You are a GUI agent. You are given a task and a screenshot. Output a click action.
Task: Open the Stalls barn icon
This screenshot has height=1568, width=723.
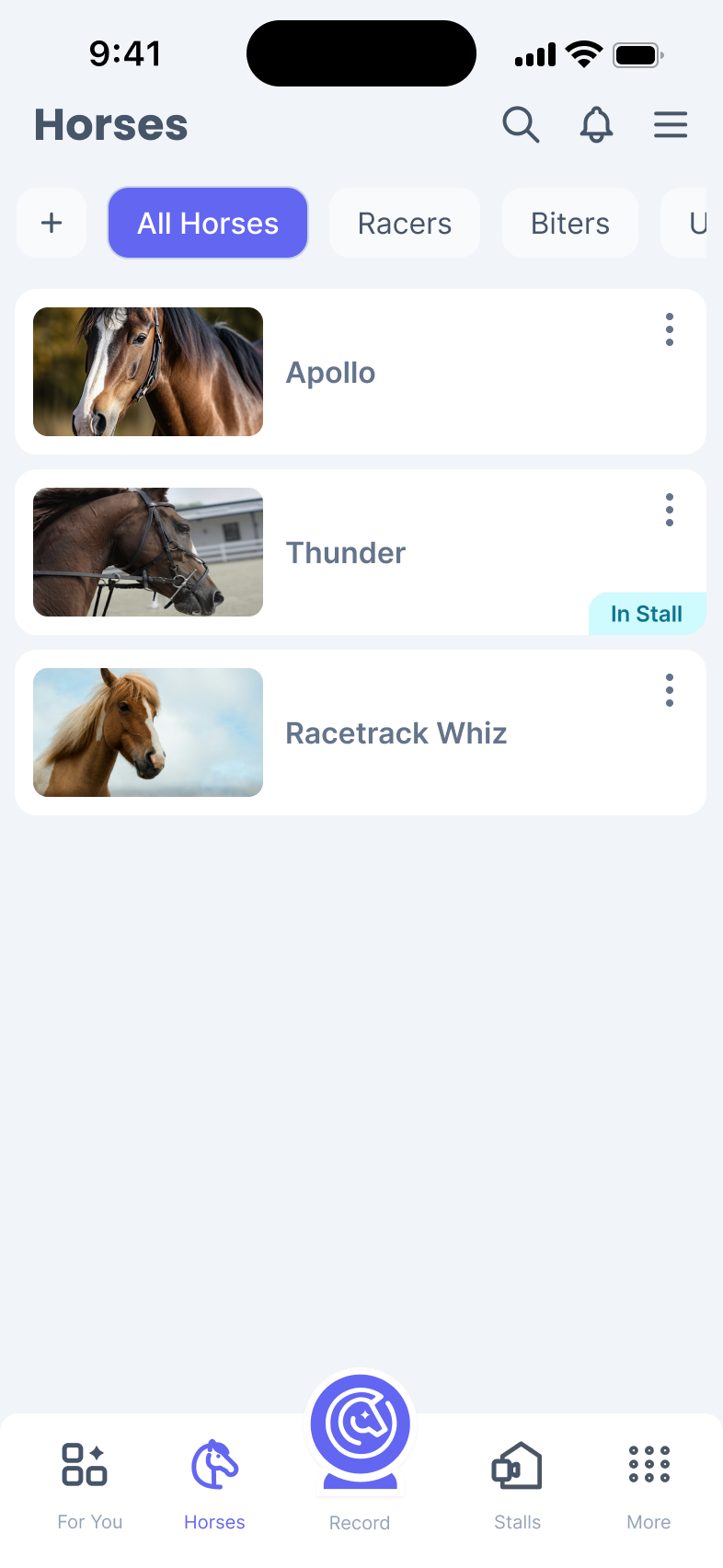click(517, 1465)
